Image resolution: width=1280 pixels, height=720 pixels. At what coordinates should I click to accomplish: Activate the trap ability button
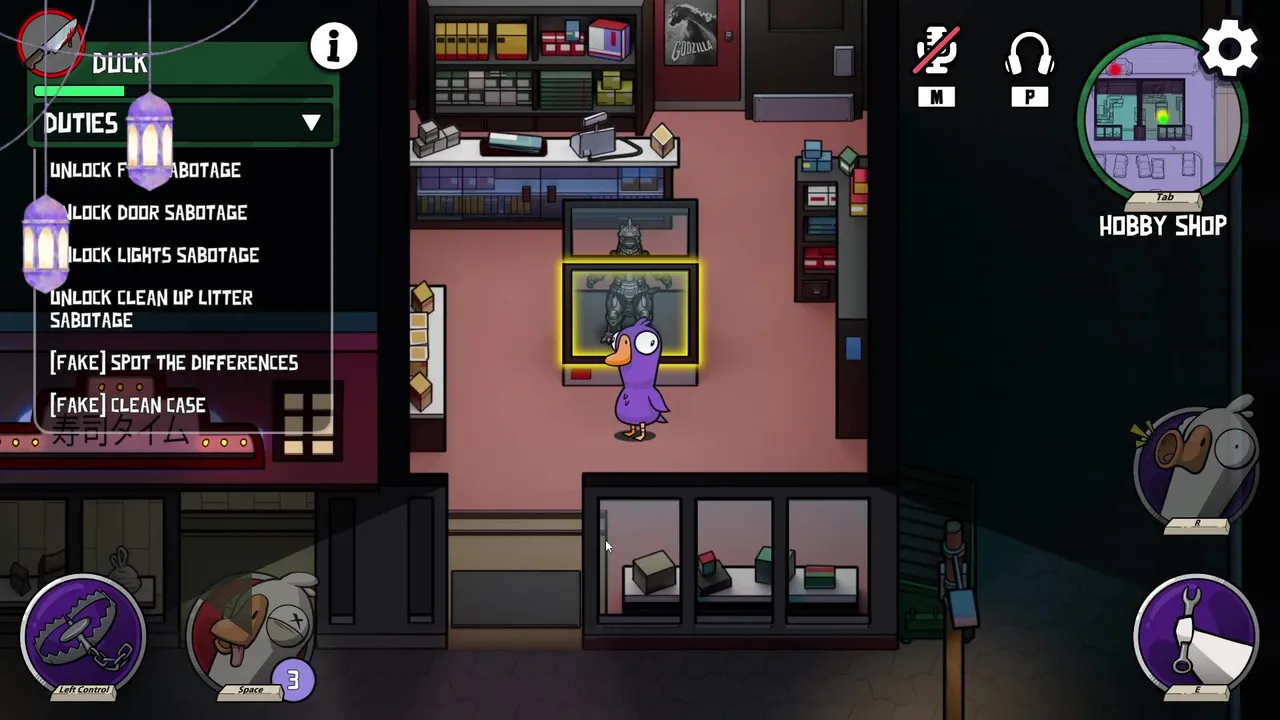point(84,634)
